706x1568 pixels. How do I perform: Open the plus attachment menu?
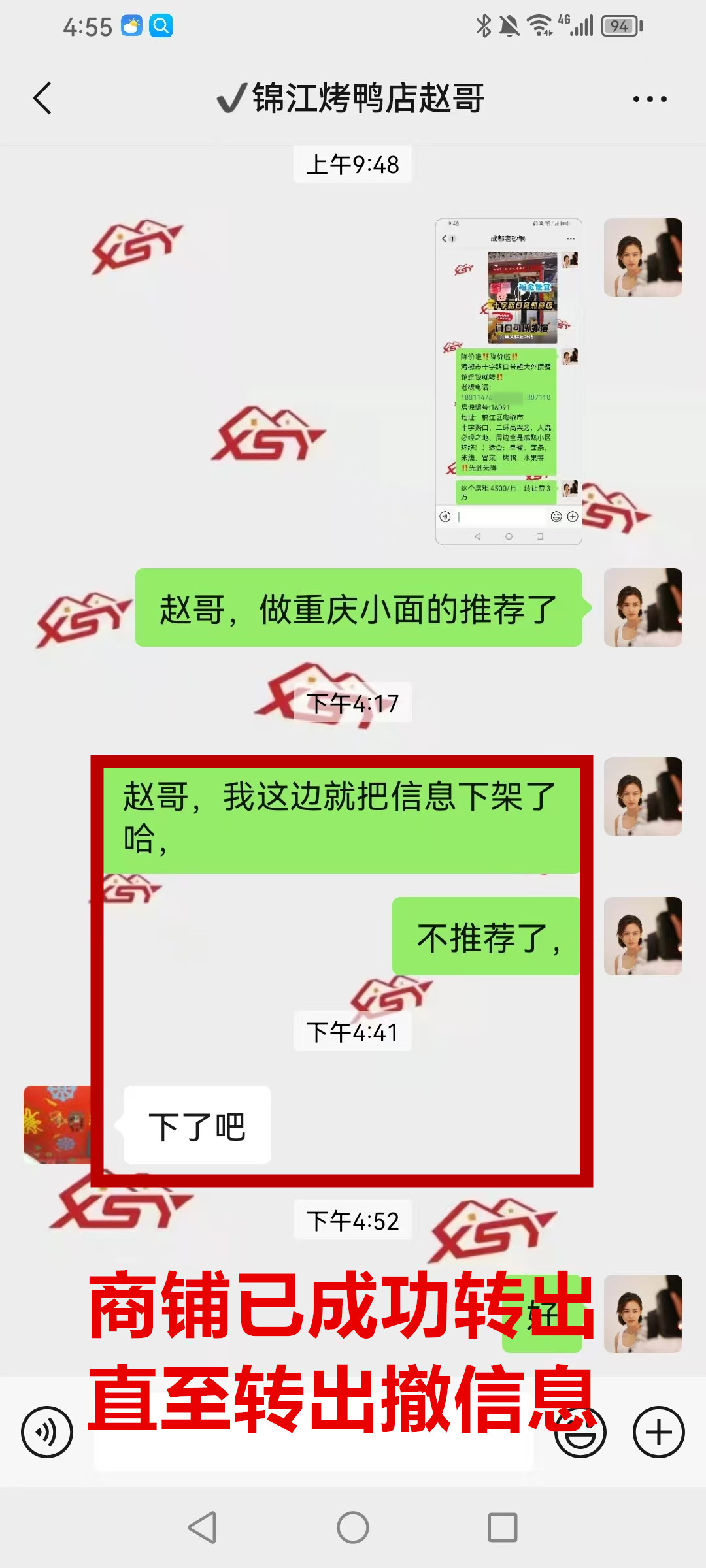(658, 1432)
